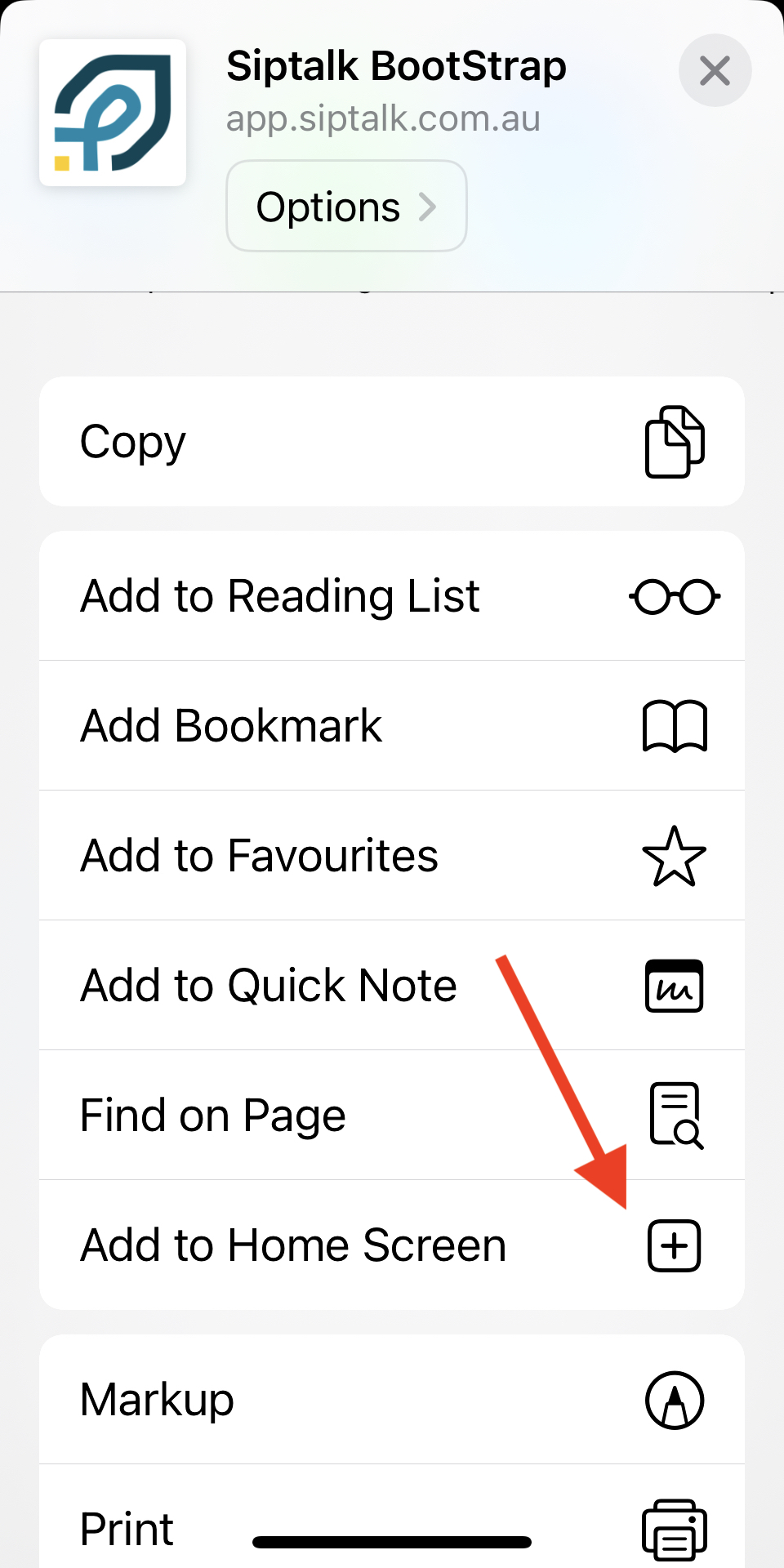Open the Options button
Image resolution: width=784 pixels, height=1568 pixels.
(x=346, y=207)
